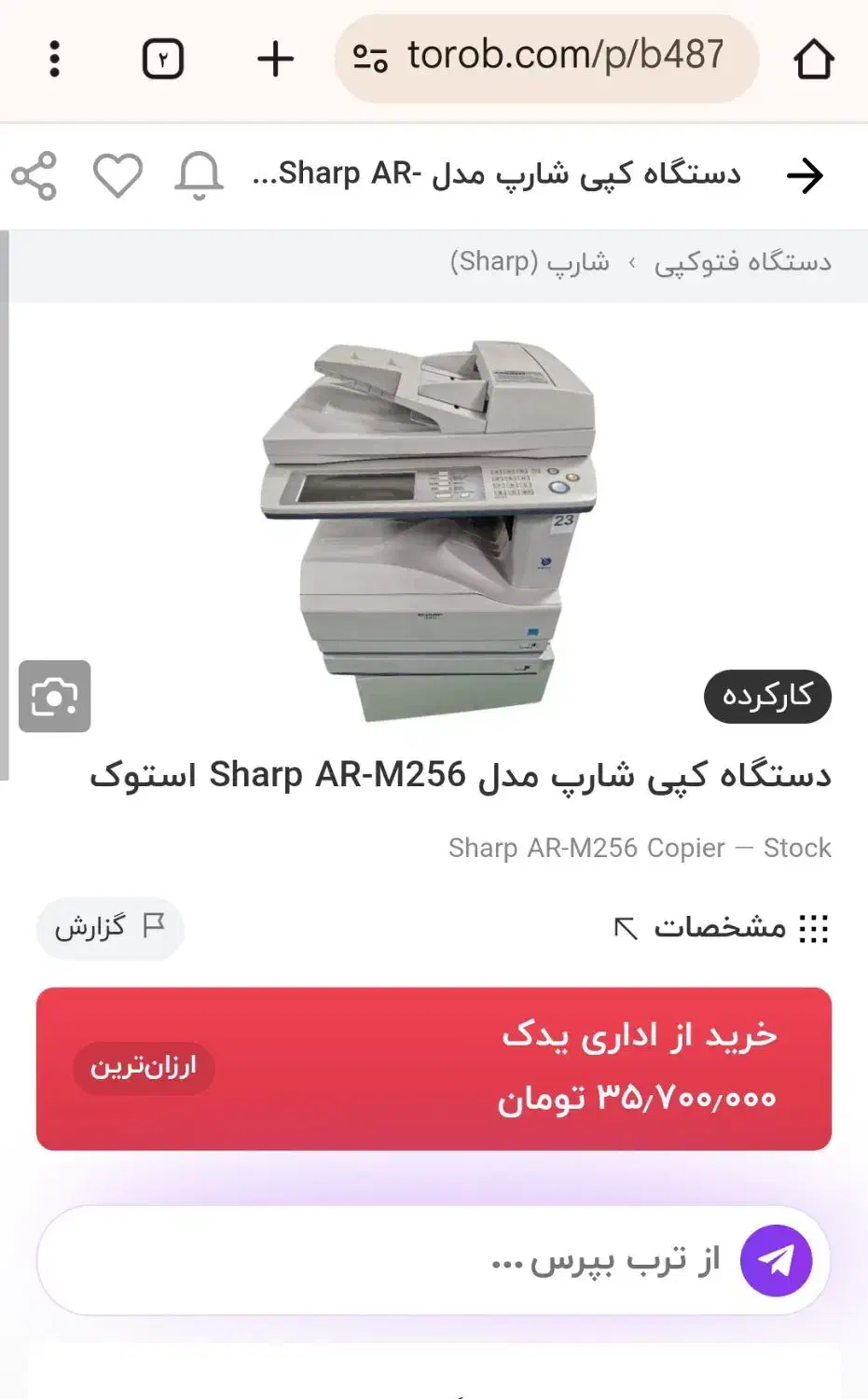Share this product via the share icon
The width and height of the screenshot is (868, 1399).
(x=35, y=173)
